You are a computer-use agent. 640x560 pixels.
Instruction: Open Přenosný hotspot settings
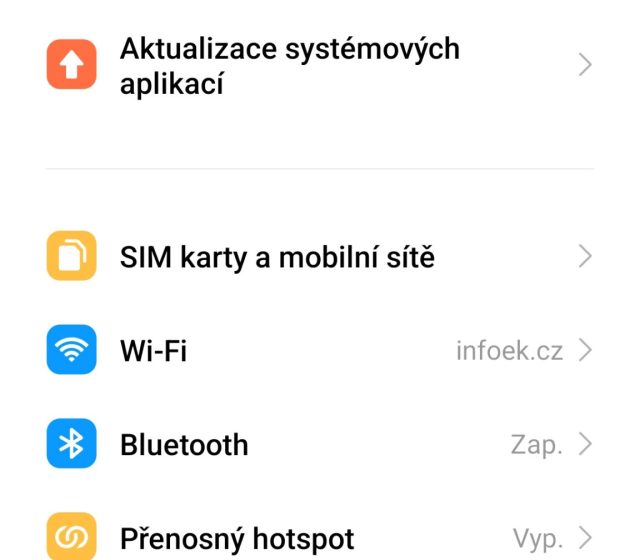point(237,539)
